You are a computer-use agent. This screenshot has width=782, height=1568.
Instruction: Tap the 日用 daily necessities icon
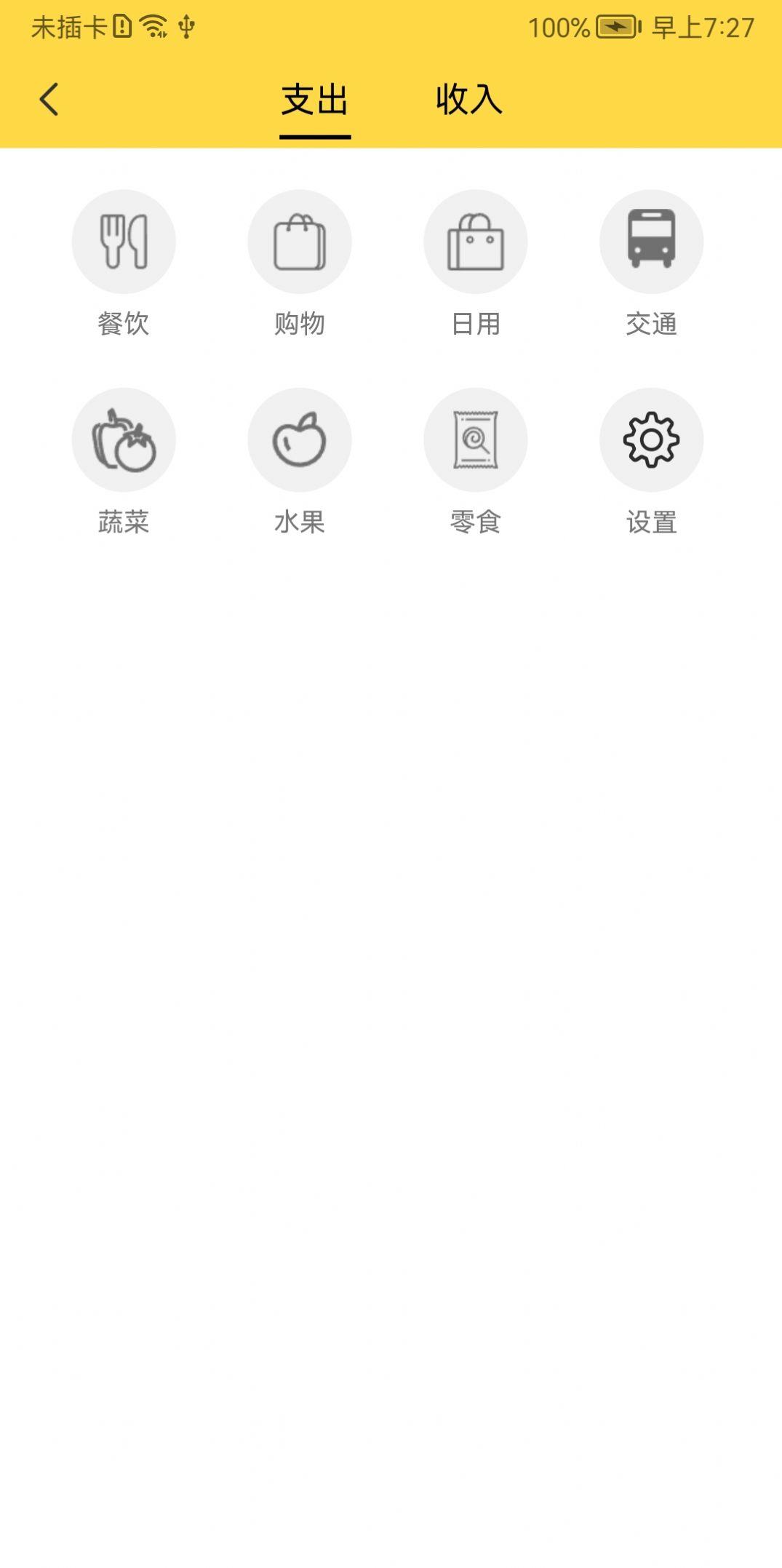[x=476, y=242]
